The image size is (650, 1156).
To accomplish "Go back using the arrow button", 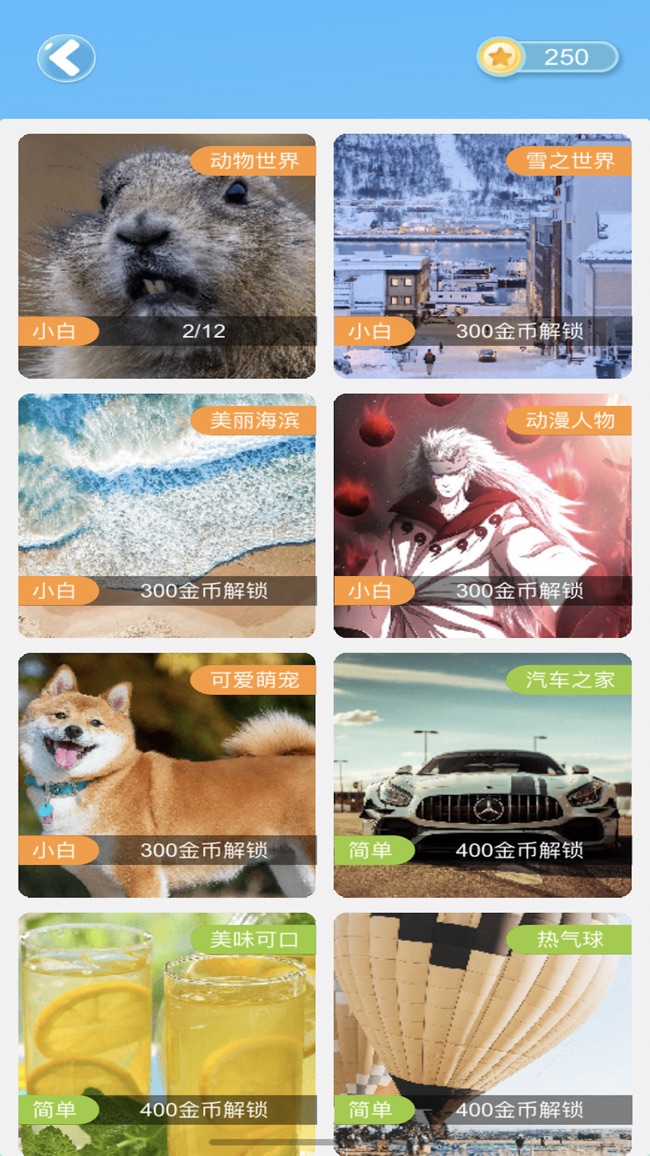I will pos(66,58).
